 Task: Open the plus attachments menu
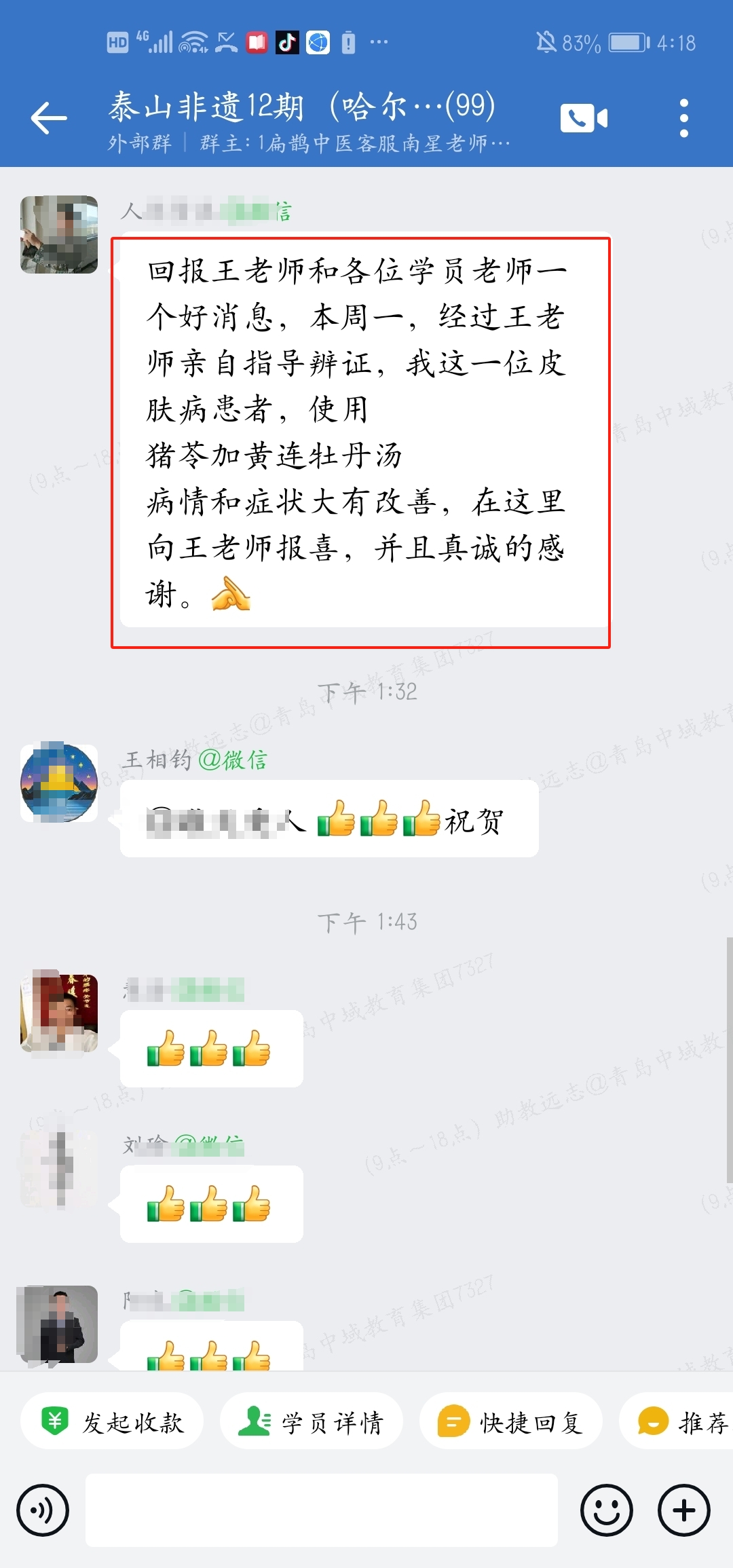pos(683,1510)
